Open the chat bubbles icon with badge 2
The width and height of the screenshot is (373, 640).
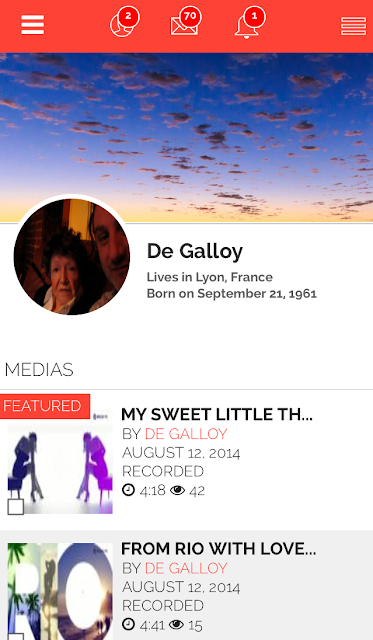[x=124, y=22]
